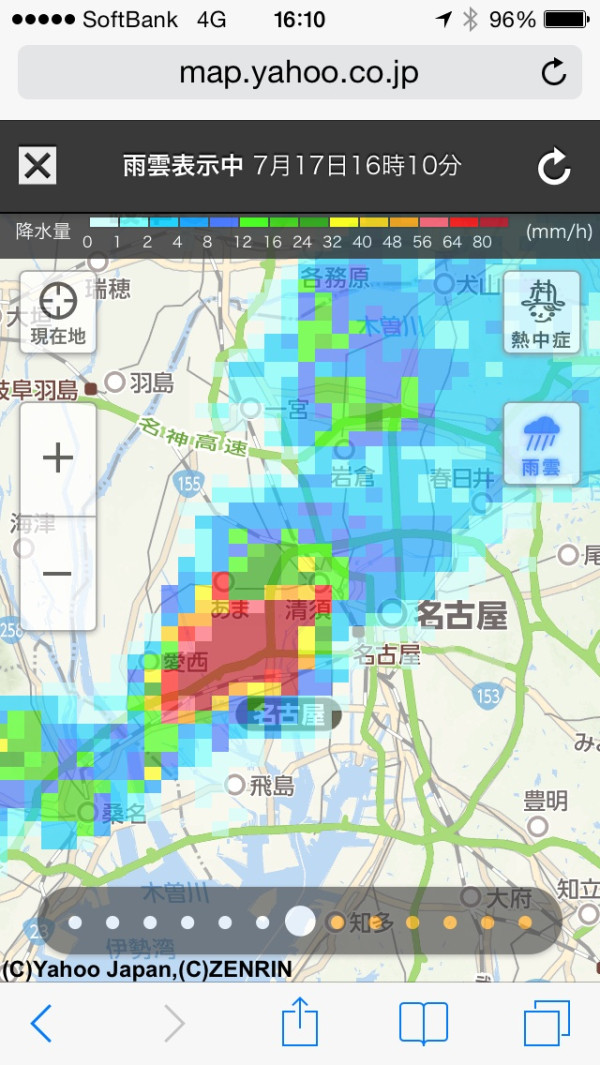Open the Safari share sheet
Screen dimensions: 600x1065
click(x=300, y=1021)
